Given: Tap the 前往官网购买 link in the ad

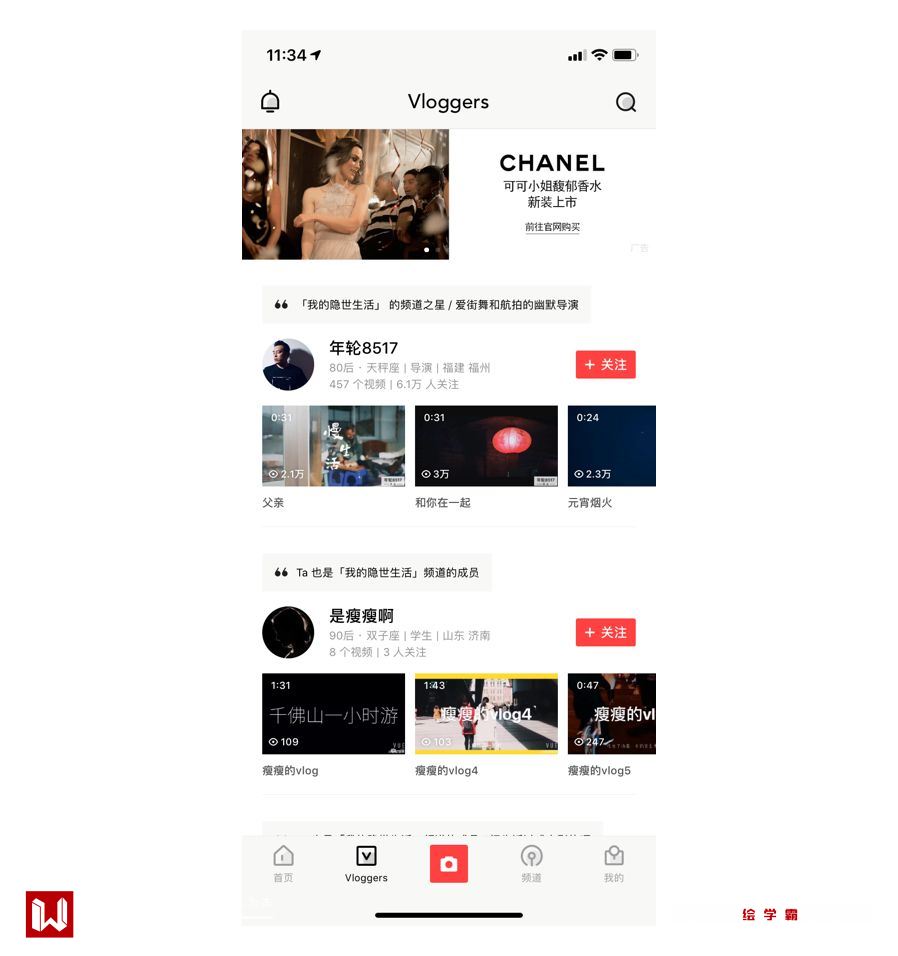Looking at the screenshot, I should pos(552,227).
